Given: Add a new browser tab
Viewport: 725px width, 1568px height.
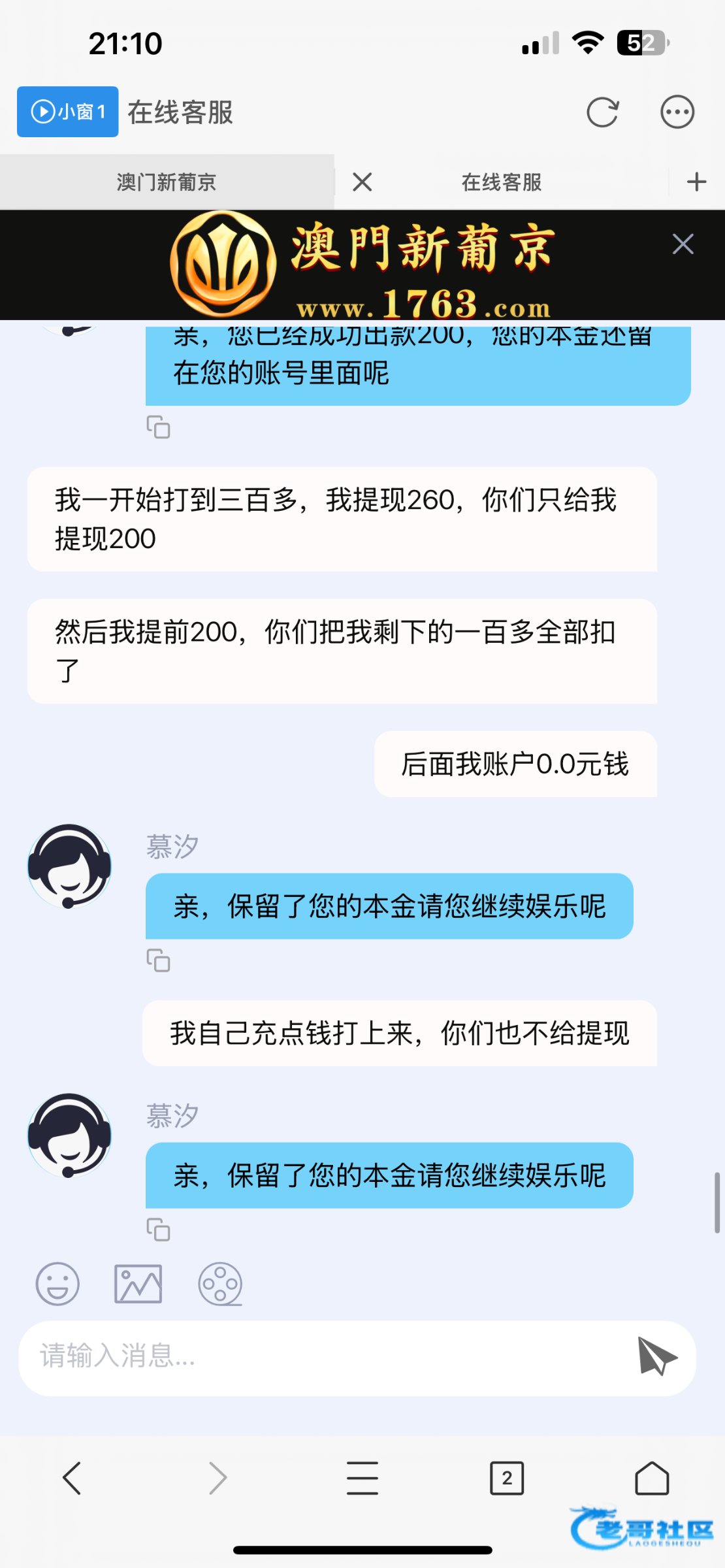Looking at the screenshot, I should pyautogui.click(x=696, y=182).
